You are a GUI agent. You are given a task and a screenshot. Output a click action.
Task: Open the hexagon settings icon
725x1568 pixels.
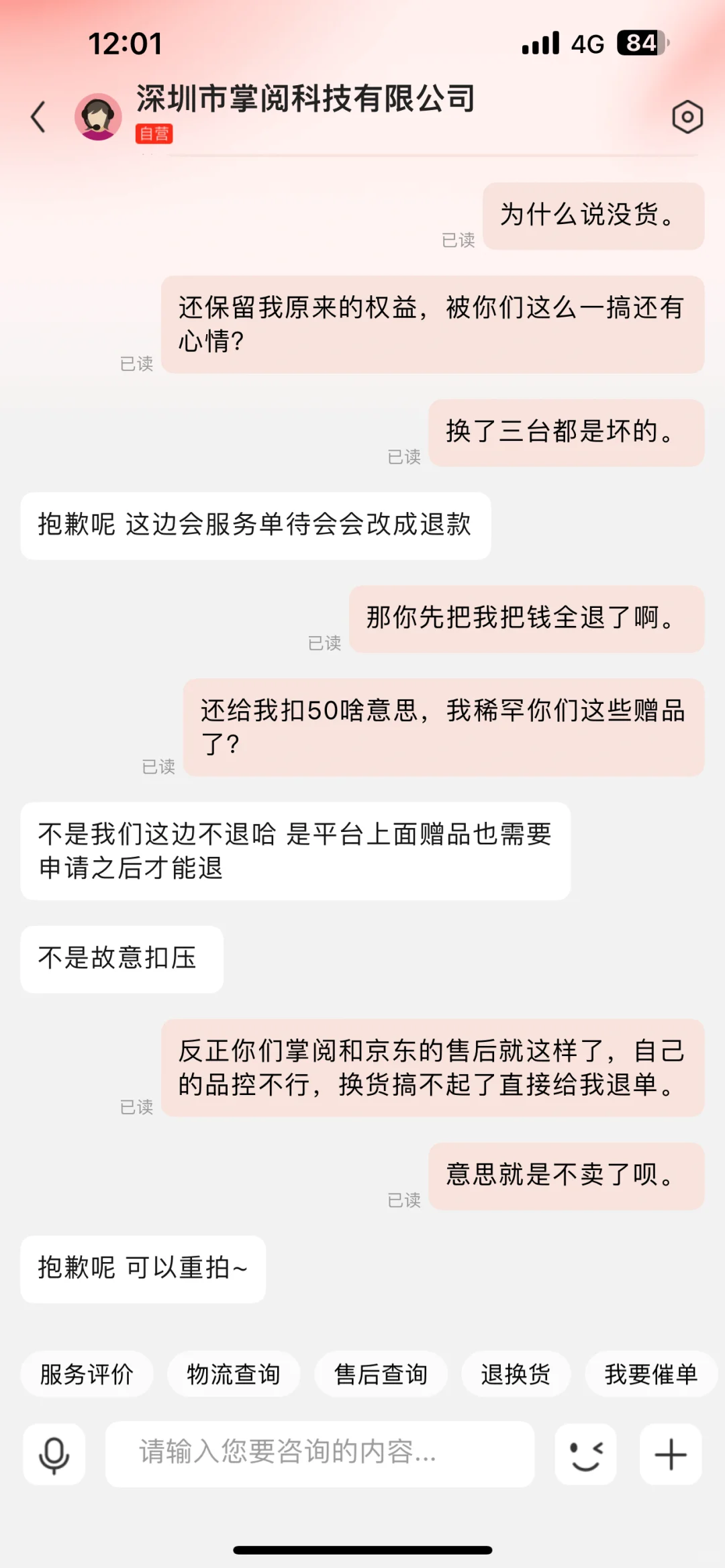pos(687,117)
